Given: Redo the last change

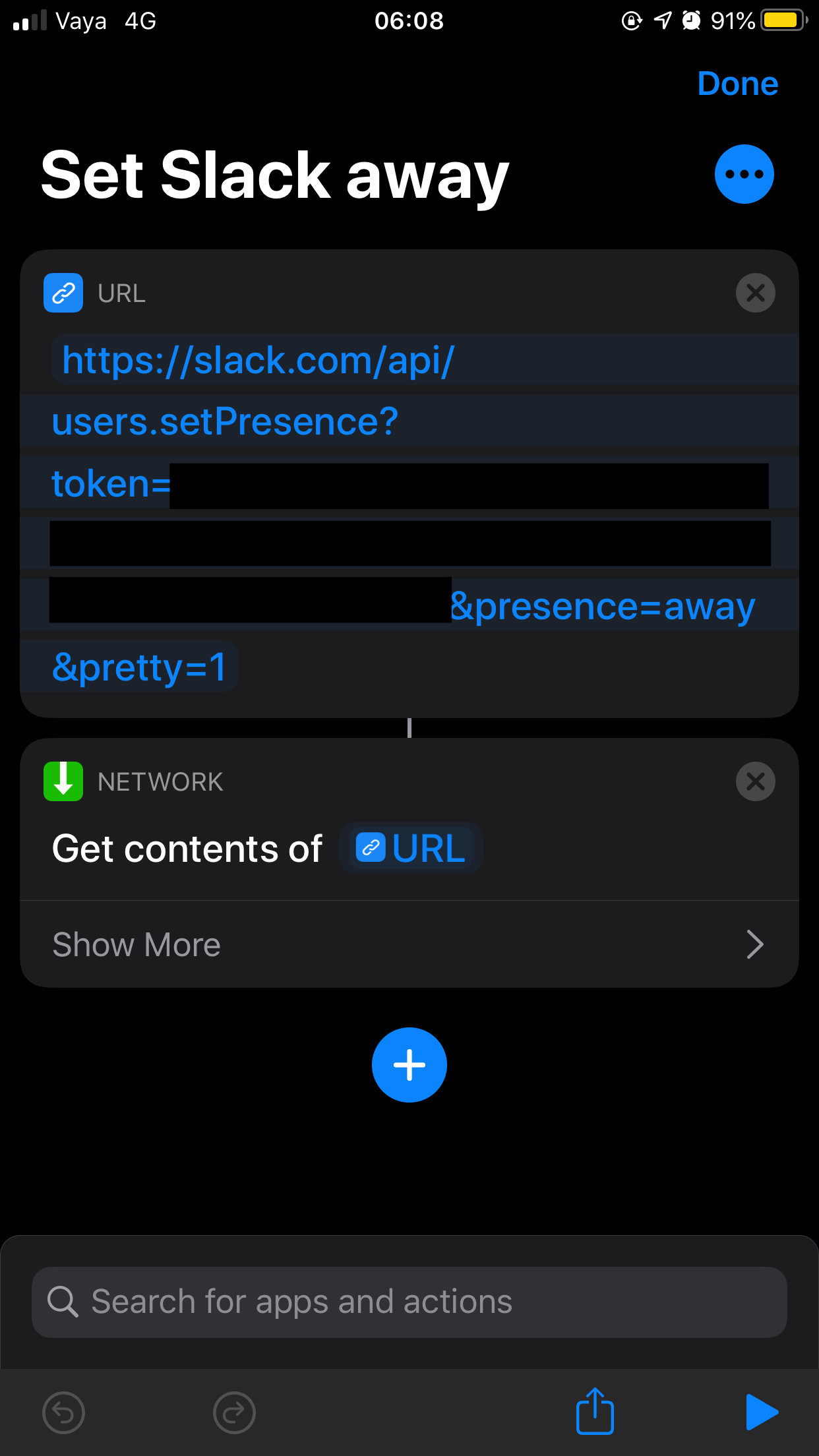Looking at the screenshot, I should coord(234,1412).
